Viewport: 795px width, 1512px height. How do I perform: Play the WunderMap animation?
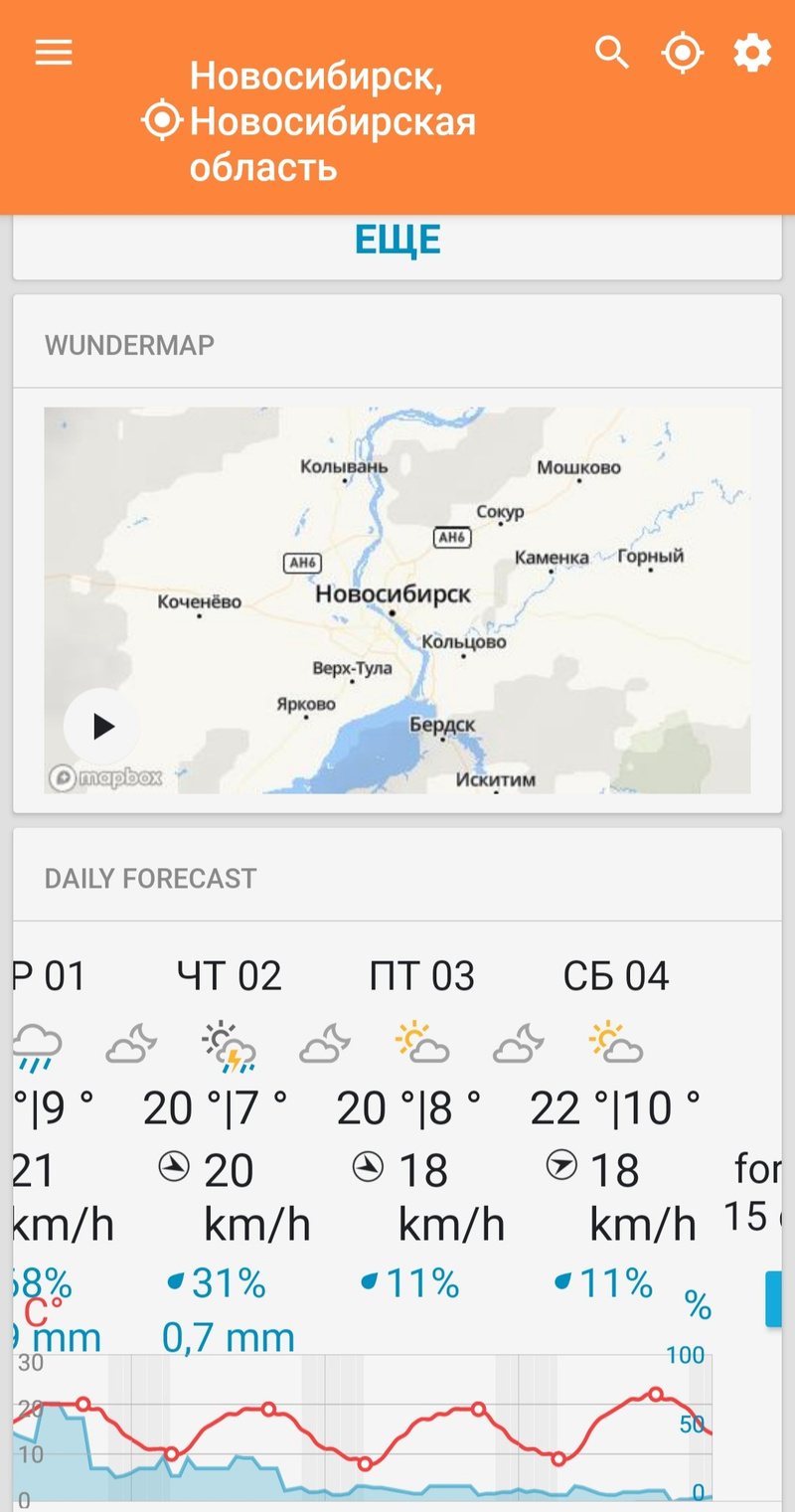click(102, 727)
